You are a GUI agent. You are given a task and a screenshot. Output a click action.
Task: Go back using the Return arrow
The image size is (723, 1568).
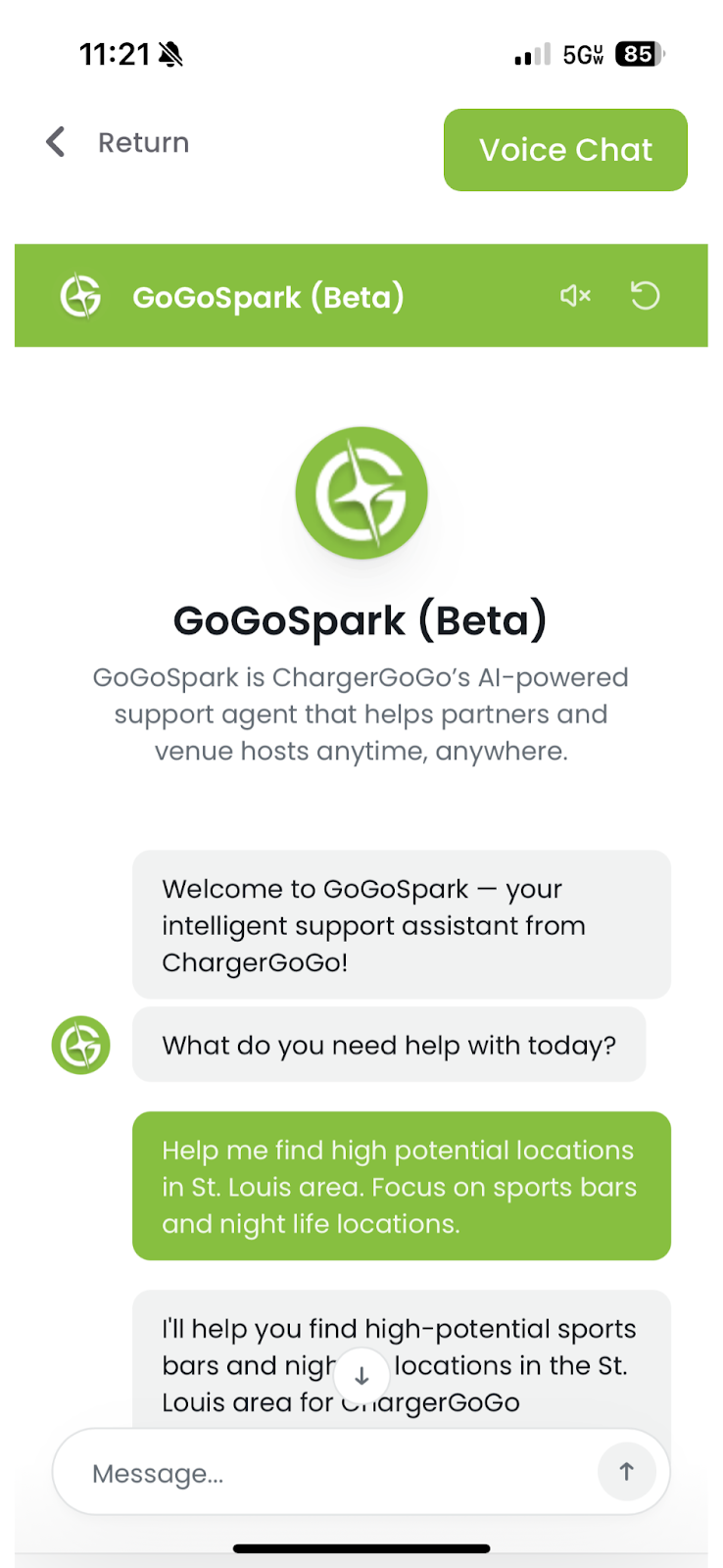[x=56, y=142]
